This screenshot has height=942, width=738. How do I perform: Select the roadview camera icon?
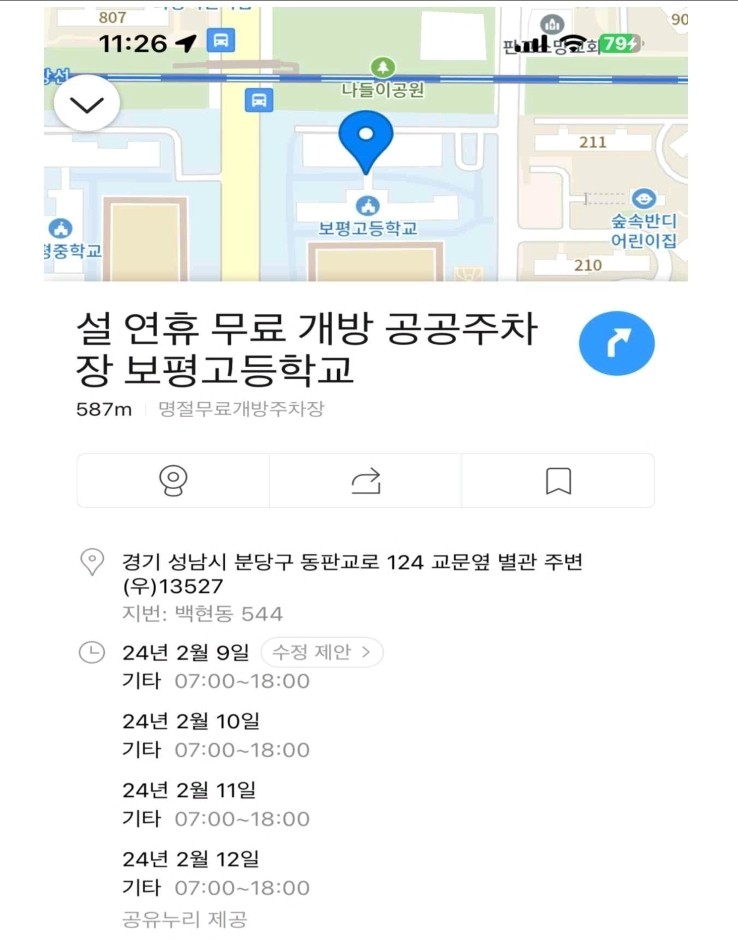(173, 482)
